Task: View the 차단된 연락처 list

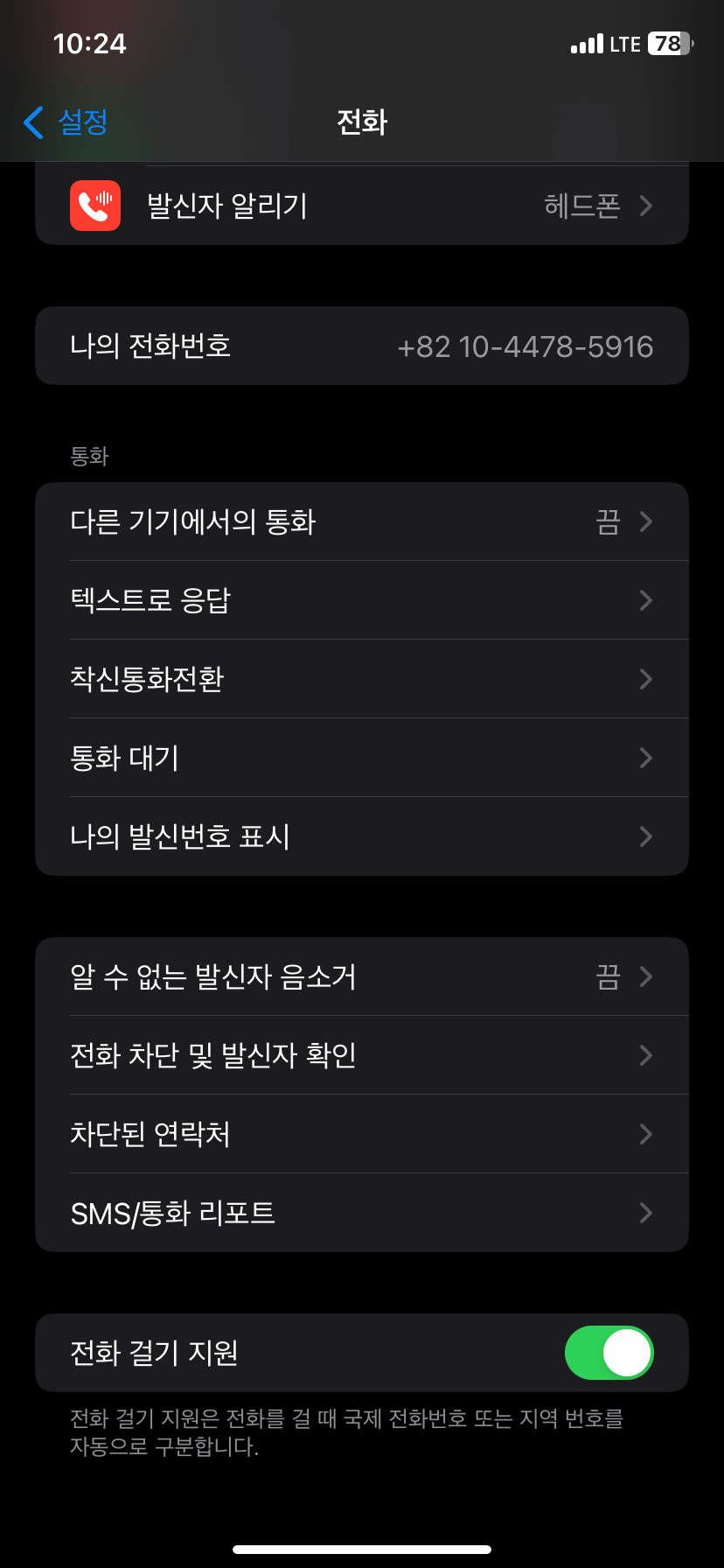Action: coord(362,1134)
